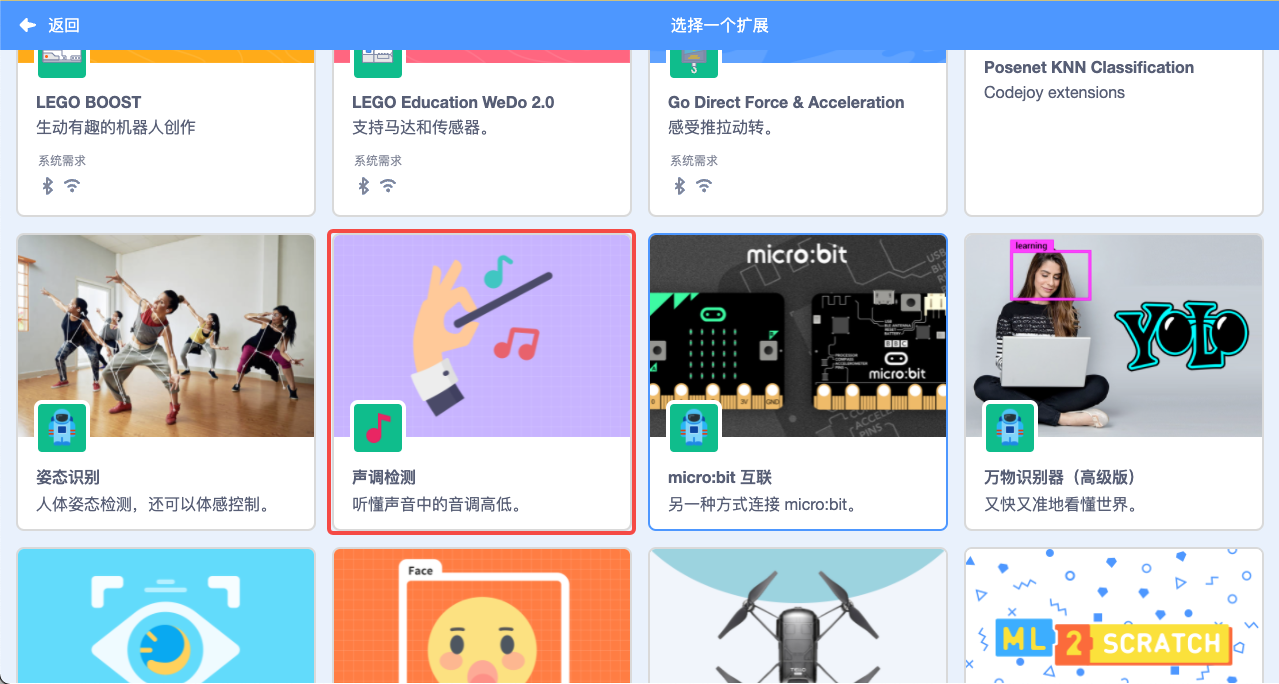Choose Go Direct Force & Acceleration extension
This screenshot has width=1279, height=684.
coord(797,130)
